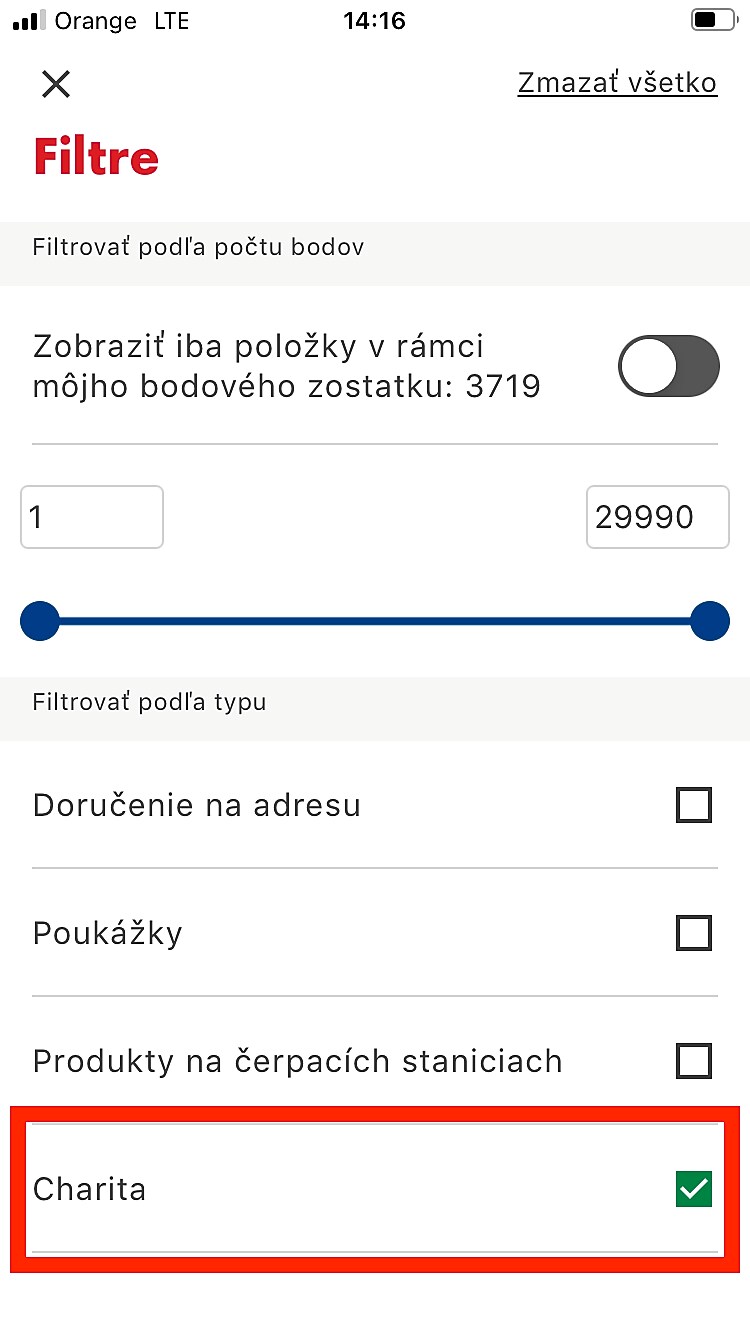Tap the green Charita checkmark icon
The height and width of the screenshot is (1334, 750).
(x=693, y=1189)
